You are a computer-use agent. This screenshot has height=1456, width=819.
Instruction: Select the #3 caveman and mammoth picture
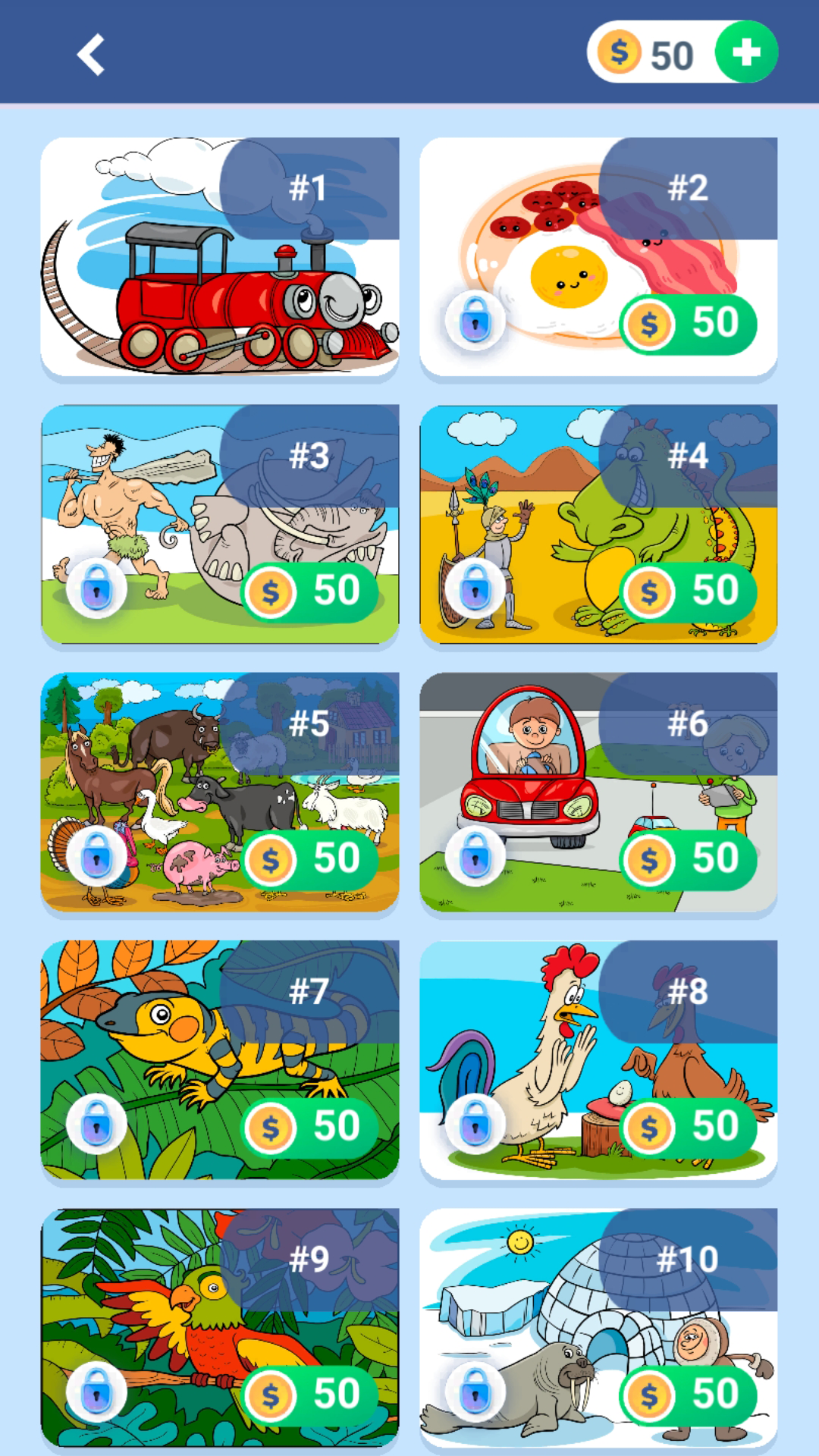(219, 524)
